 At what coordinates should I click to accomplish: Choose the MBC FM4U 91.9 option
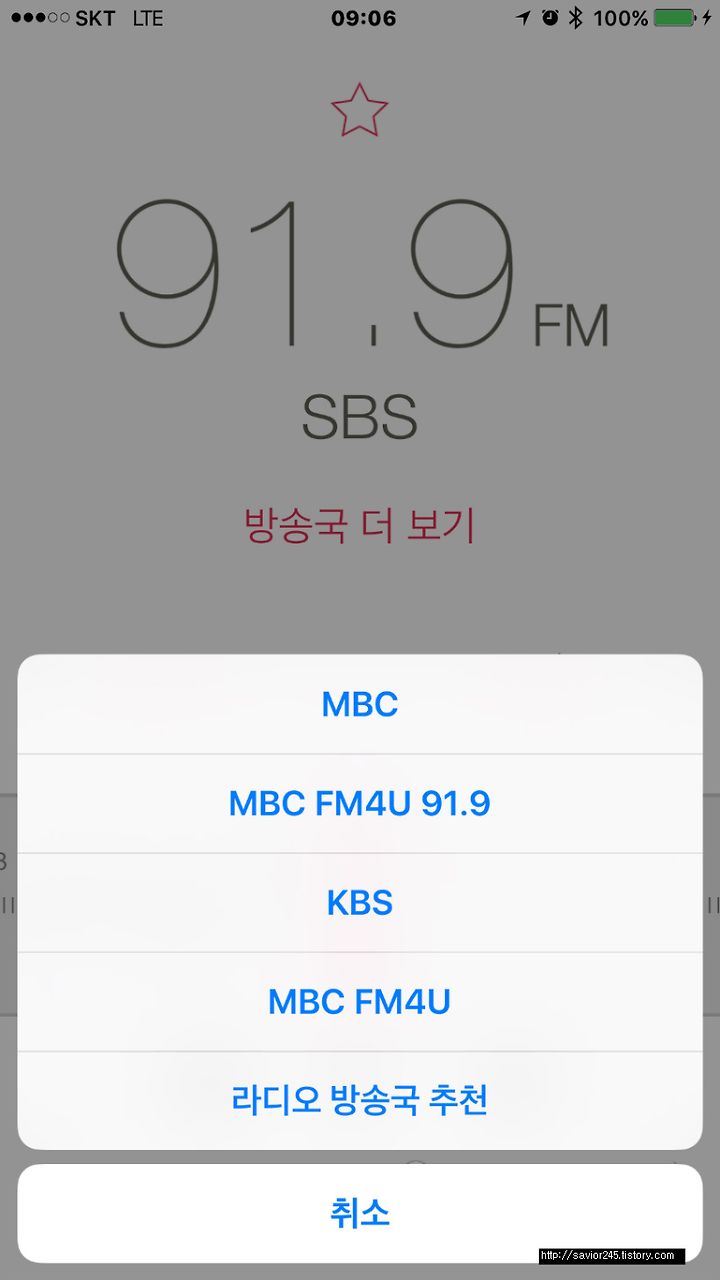[x=360, y=803]
